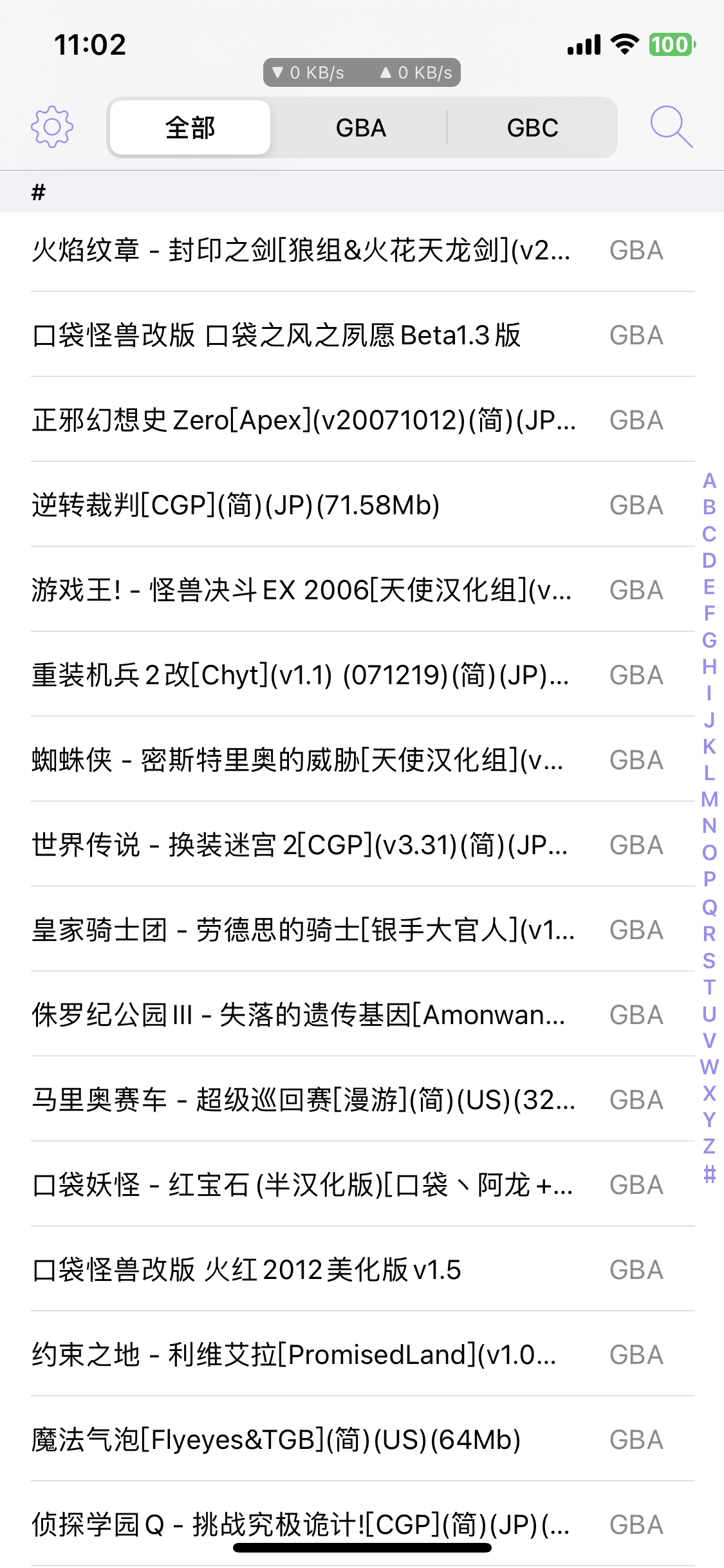
Task: Tap the search magnifier icon
Action: (671, 127)
